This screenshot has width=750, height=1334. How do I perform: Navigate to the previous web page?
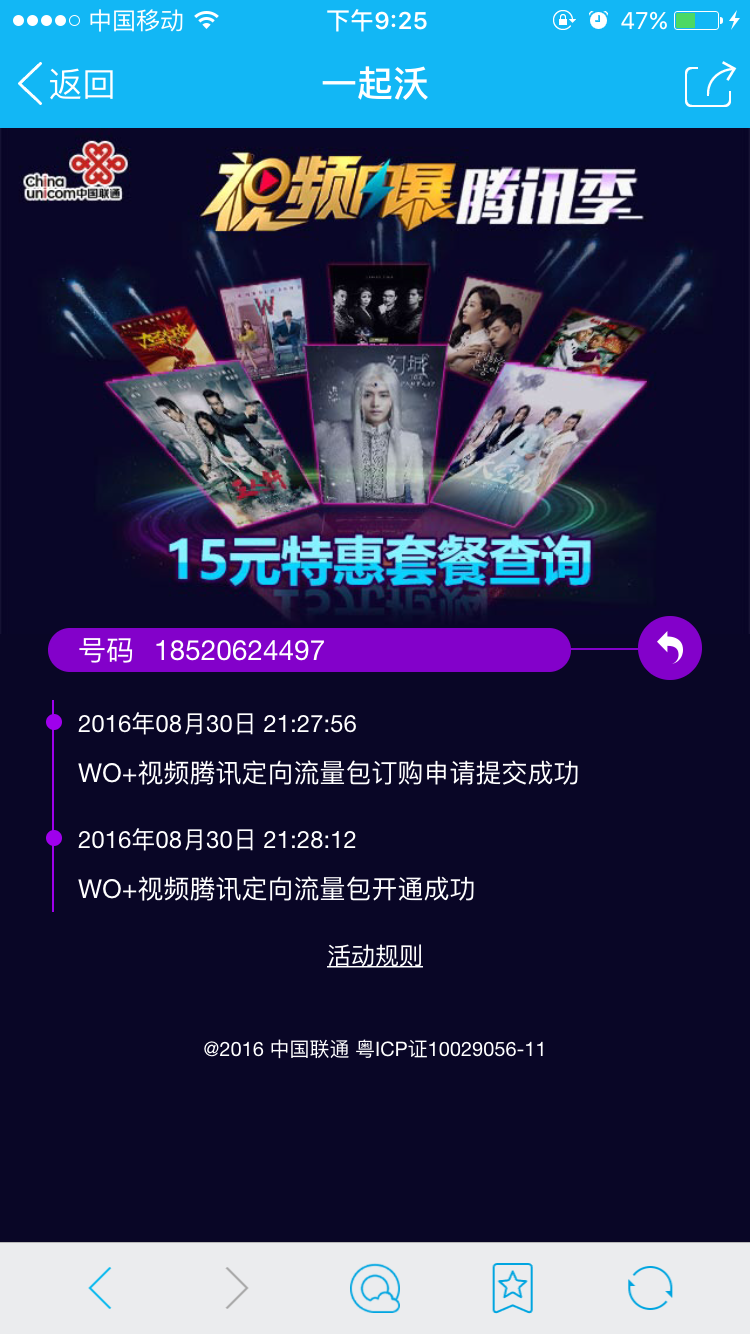click(x=101, y=1288)
